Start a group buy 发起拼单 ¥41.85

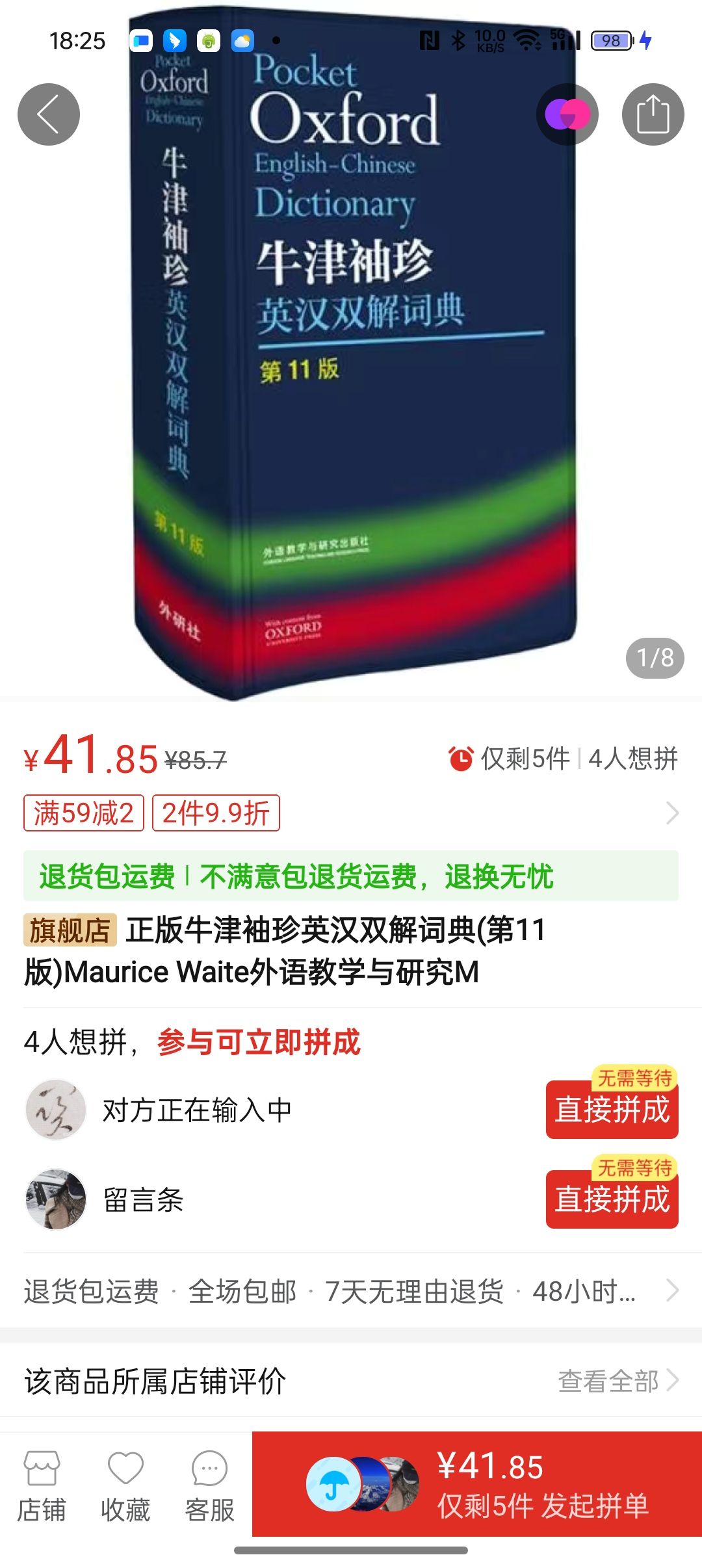(x=477, y=1485)
